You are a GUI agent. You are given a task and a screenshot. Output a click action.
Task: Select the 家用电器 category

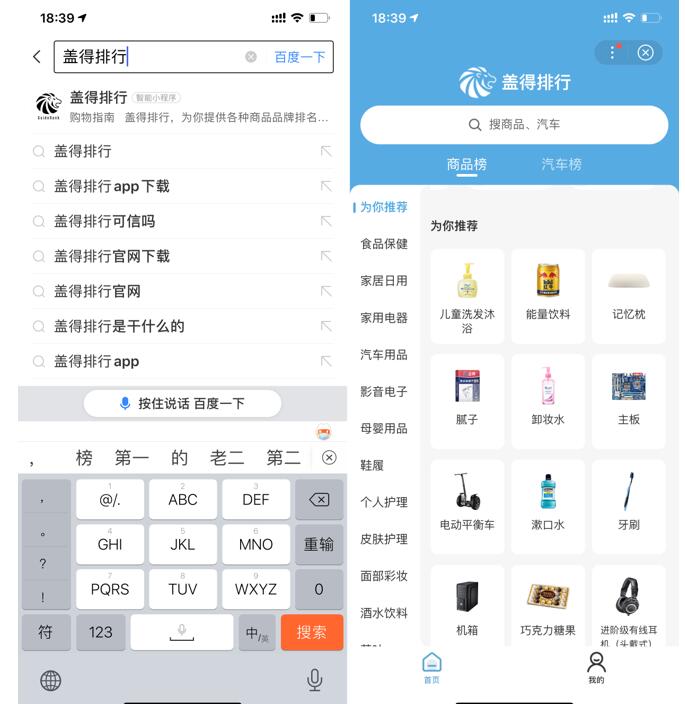(x=384, y=318)
